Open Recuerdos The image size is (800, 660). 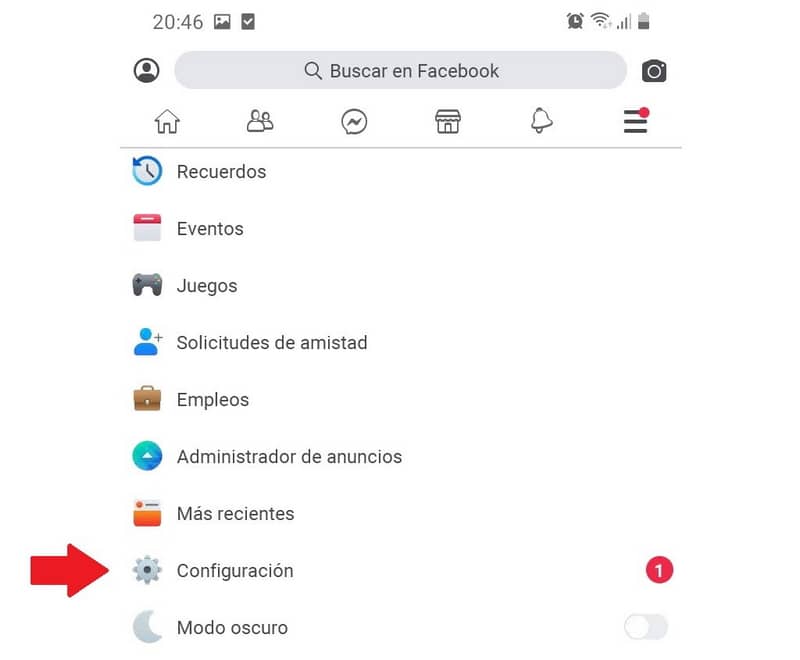pos(221,172)
